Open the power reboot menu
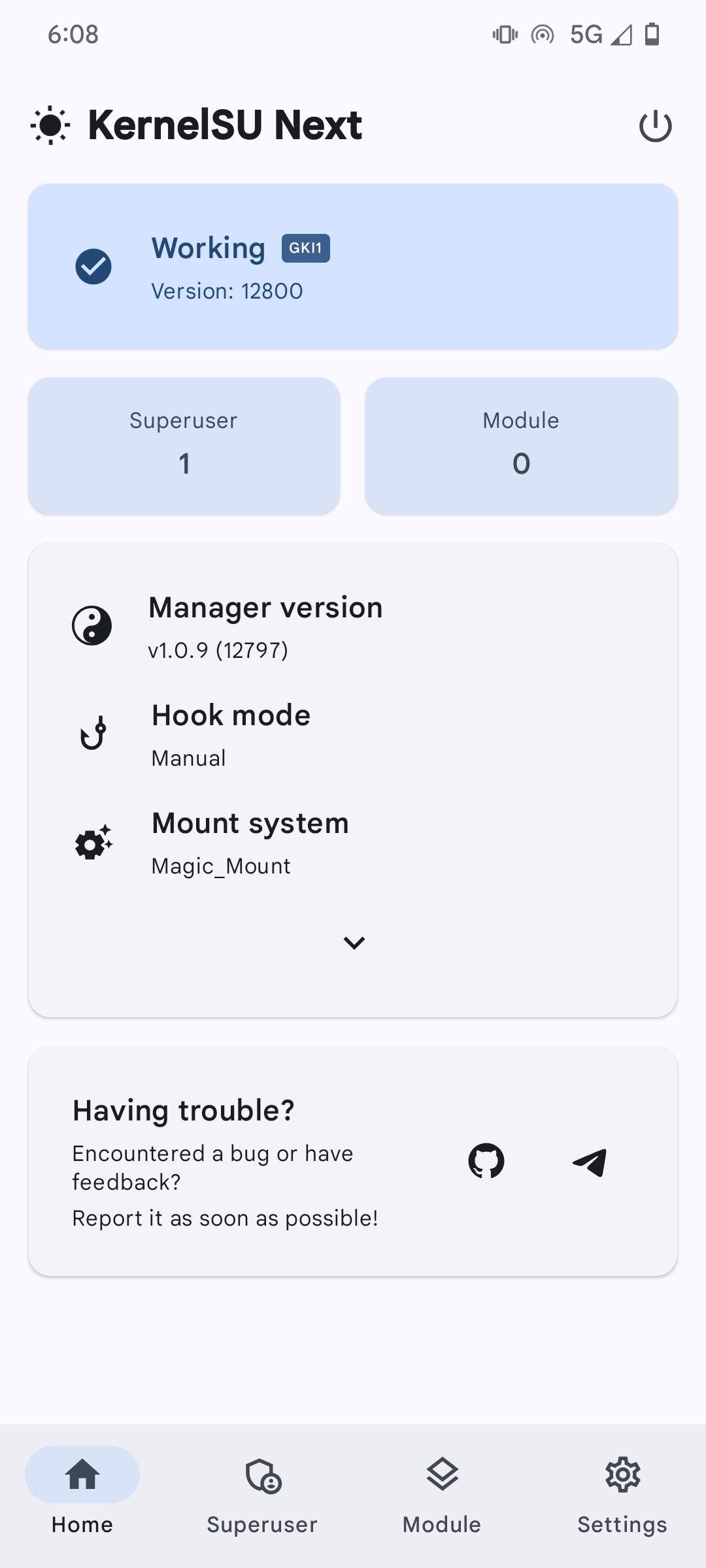 [x=655, y=126]
